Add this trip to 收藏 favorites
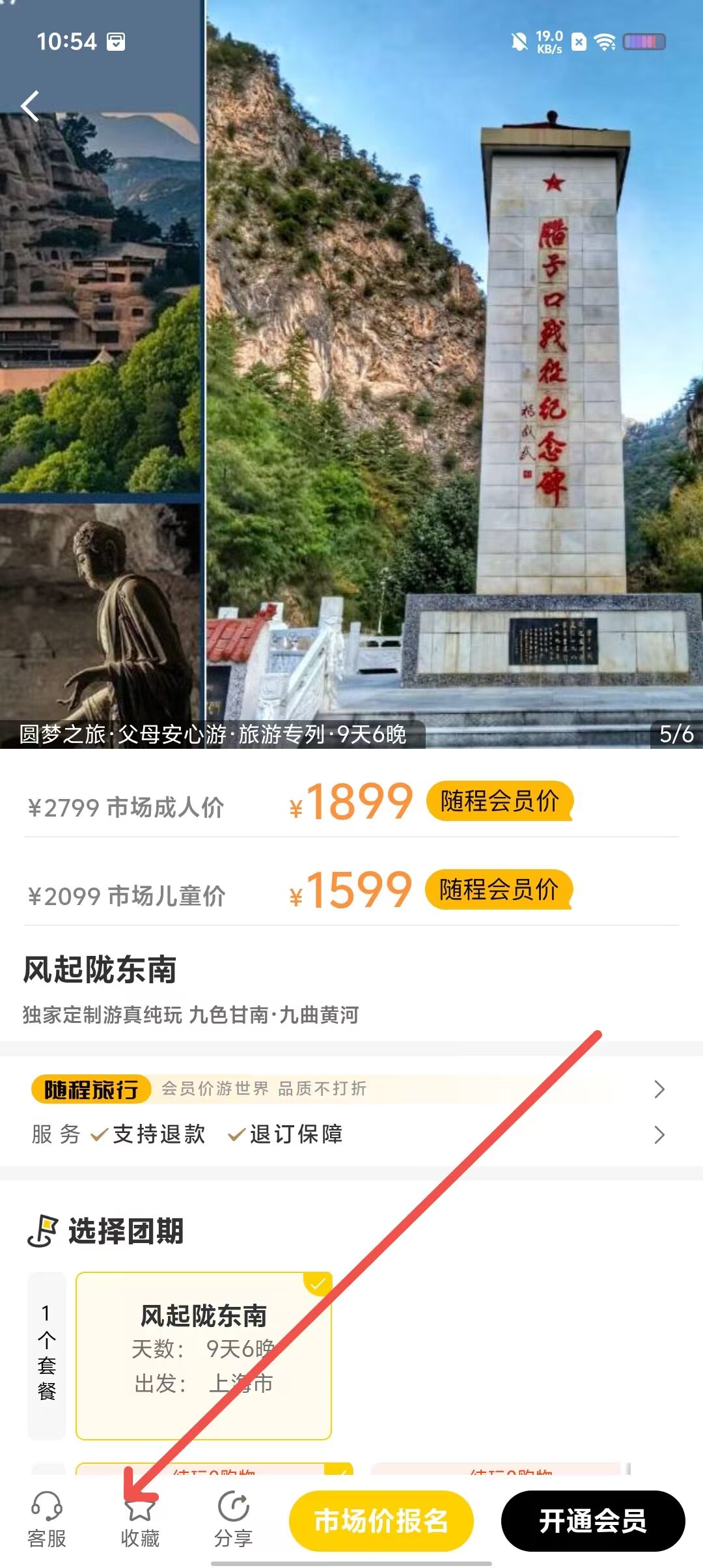 tap(140, 1520)
